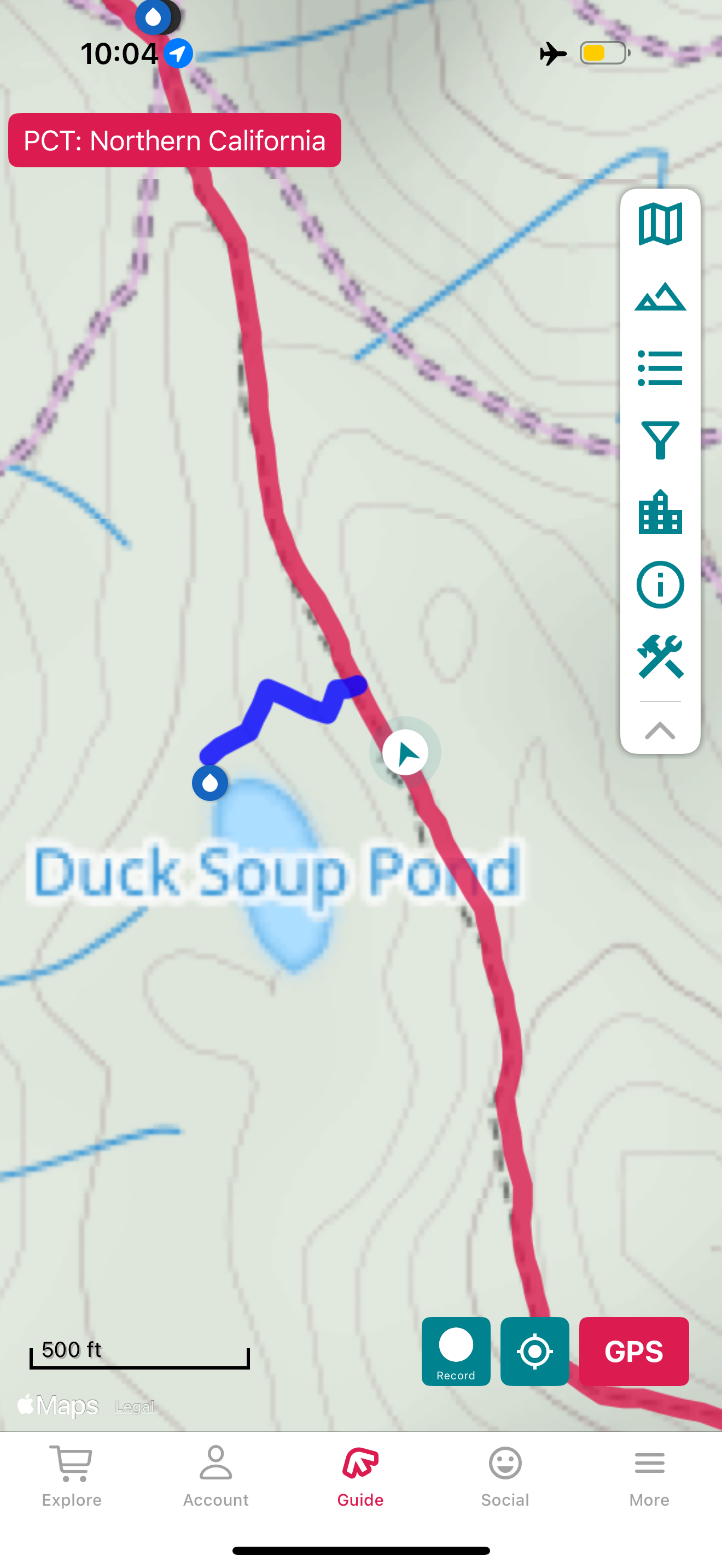Open the Legal link

pyautogui.click(x=135, y=1407)
